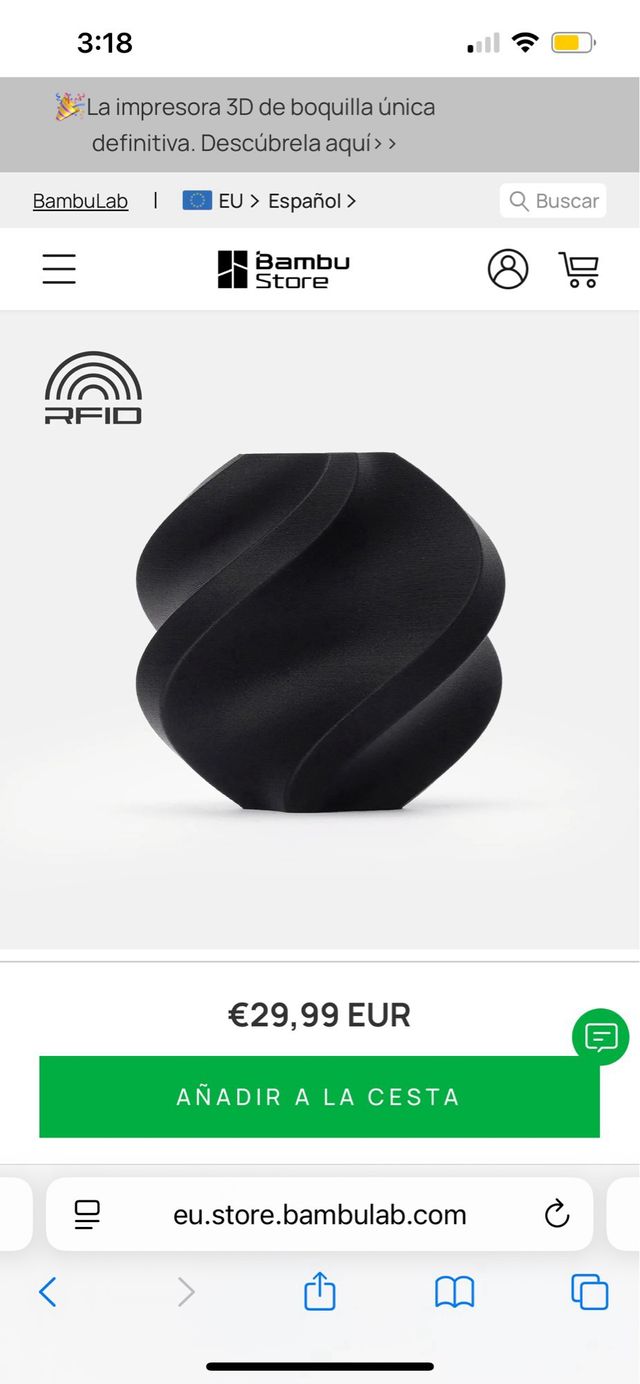This screenshot has width=640, height=1384.
Task: Change the EU region selector
Action: pyautogui.click(x=221, y=201)
